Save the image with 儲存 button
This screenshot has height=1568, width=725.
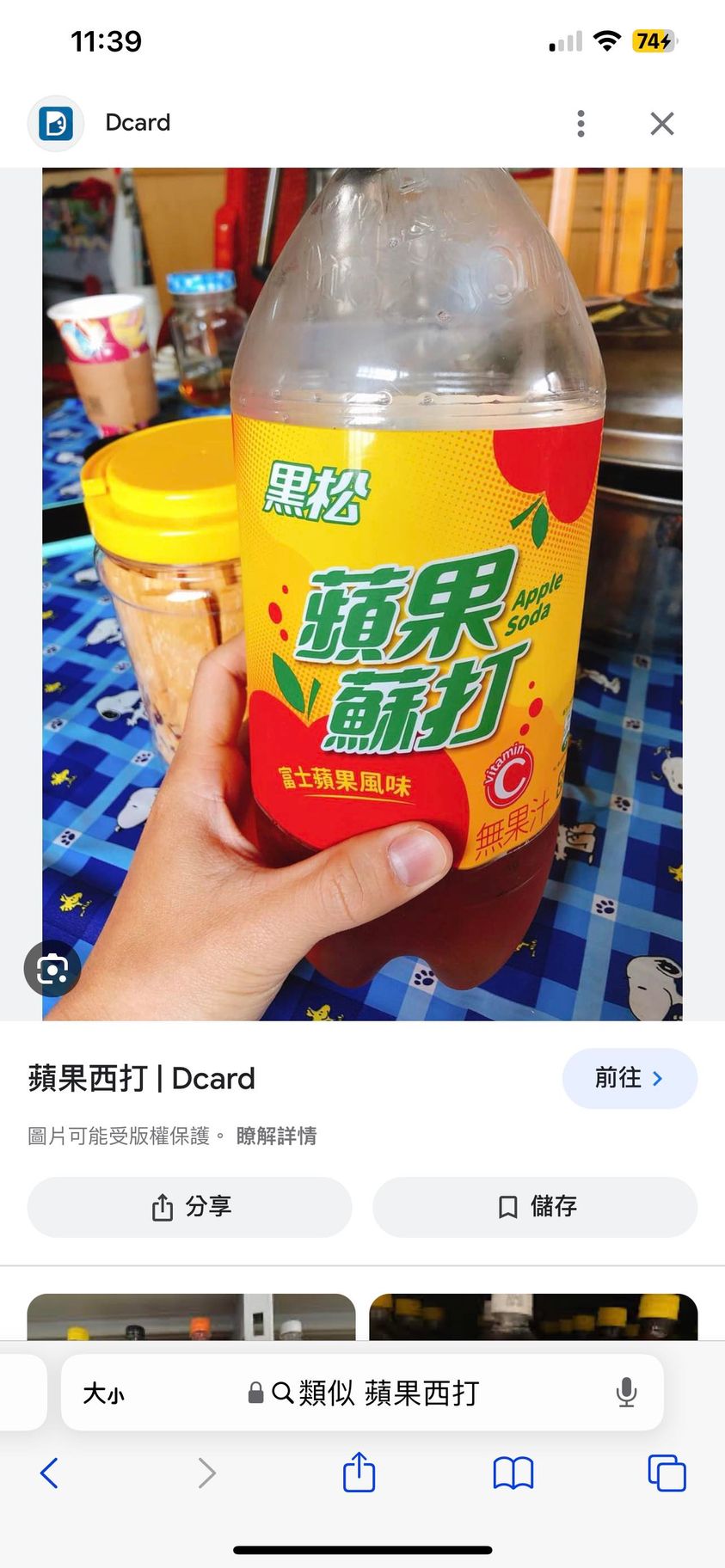[x=535, y=1207]
